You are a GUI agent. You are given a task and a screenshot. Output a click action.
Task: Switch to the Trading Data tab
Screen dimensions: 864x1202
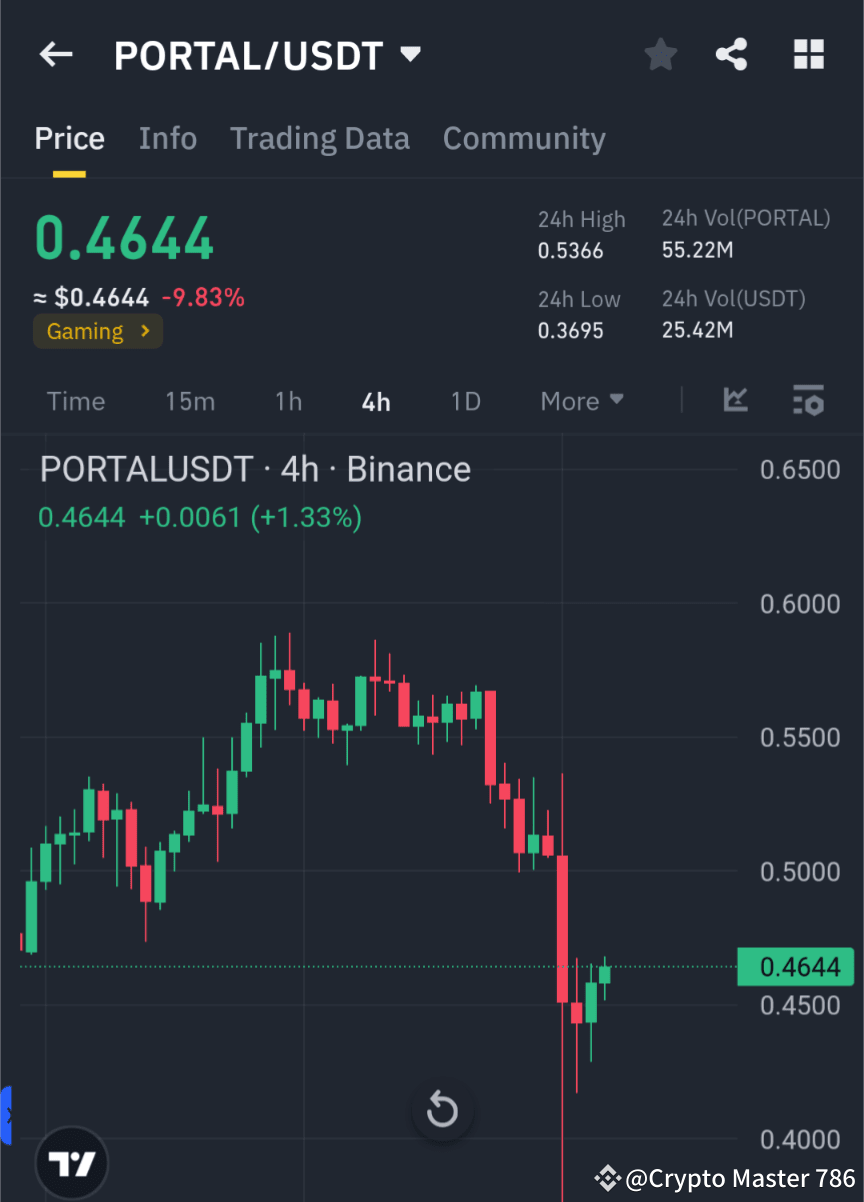pos(320,138)
